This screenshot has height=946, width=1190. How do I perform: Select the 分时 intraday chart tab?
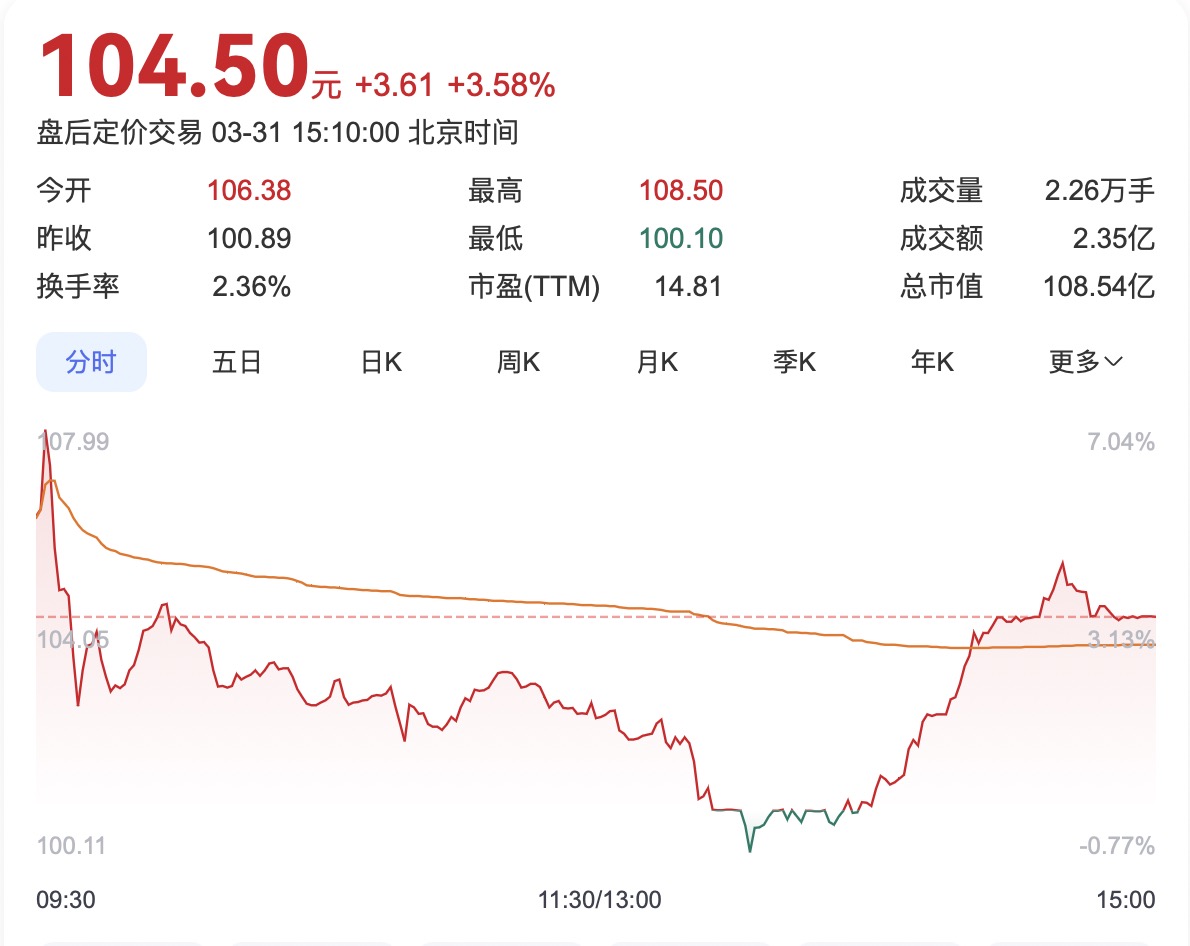pyautogui.click(x=91, y=362)
